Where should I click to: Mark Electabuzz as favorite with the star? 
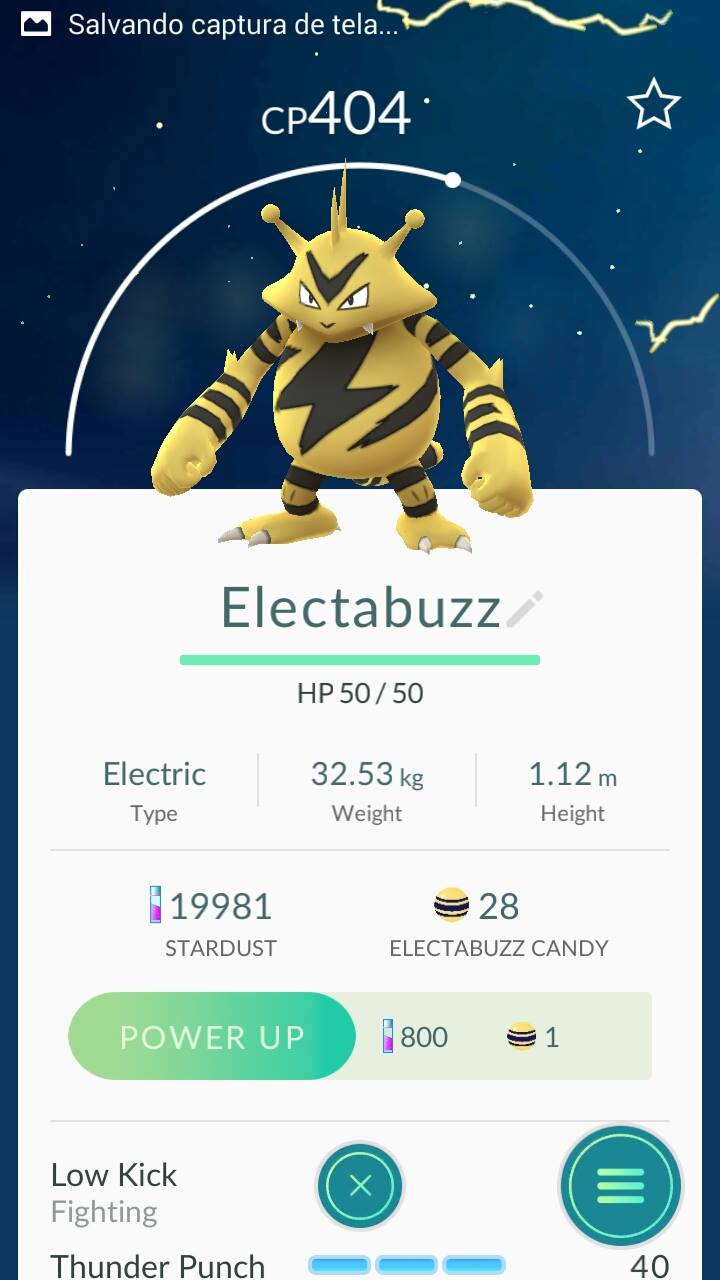(x=653, y=106)
